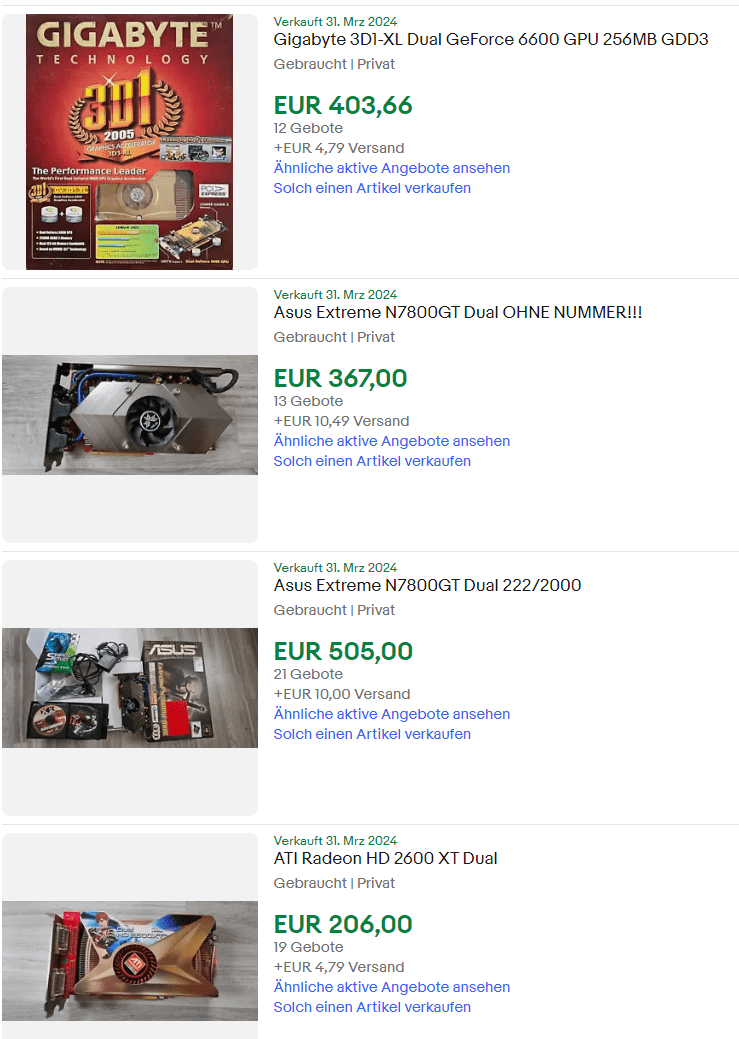Sell an item like N7800GT OHNE NUMMER
739x1039 pixels.
pyautogui.click(x=372, y=461)
